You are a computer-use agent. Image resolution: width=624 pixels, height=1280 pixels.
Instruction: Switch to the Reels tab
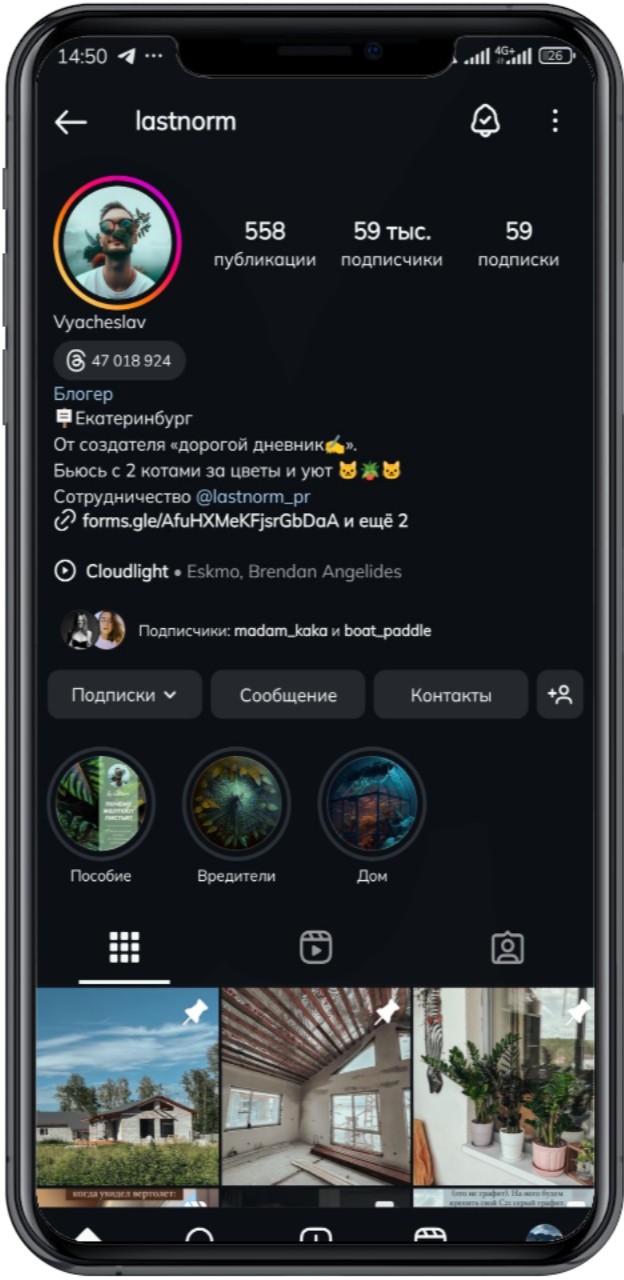(x=316, y=947)
